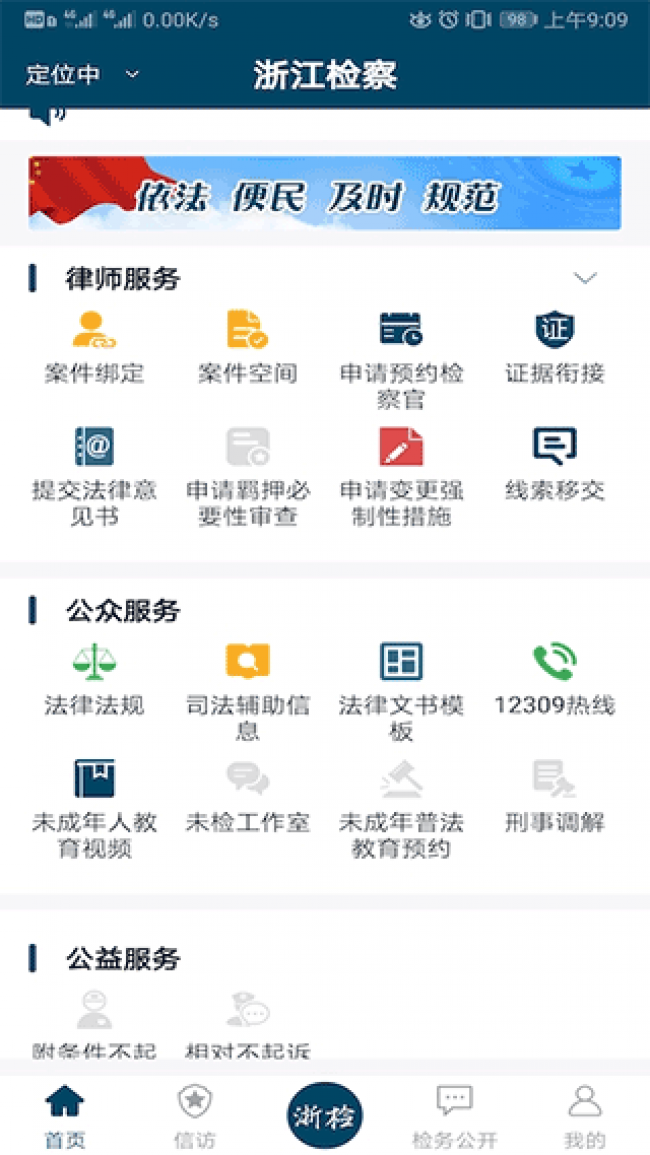The image size is (650, 1155).
Task: Open 案件绑定 service
Action: 95,347
